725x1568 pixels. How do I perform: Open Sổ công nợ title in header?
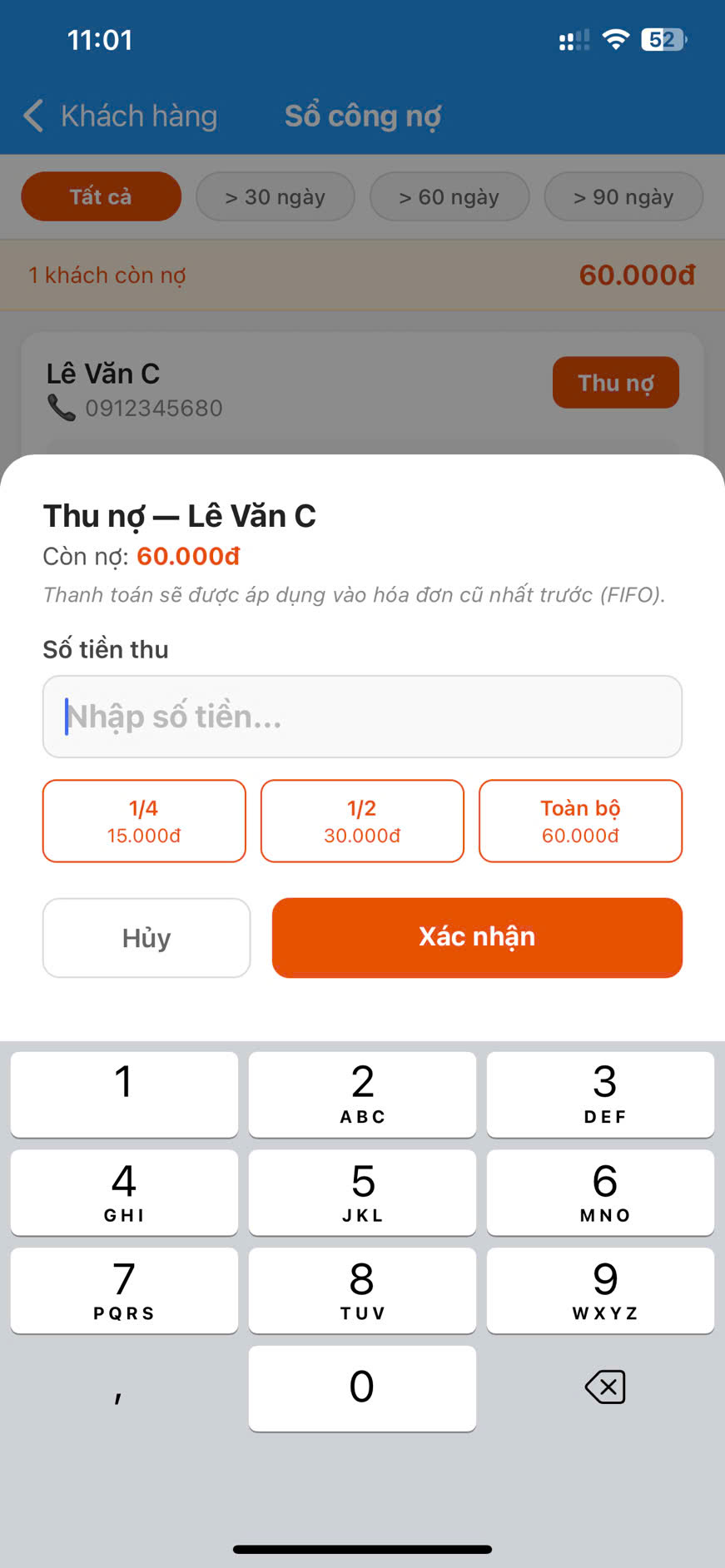coord(362,117)
